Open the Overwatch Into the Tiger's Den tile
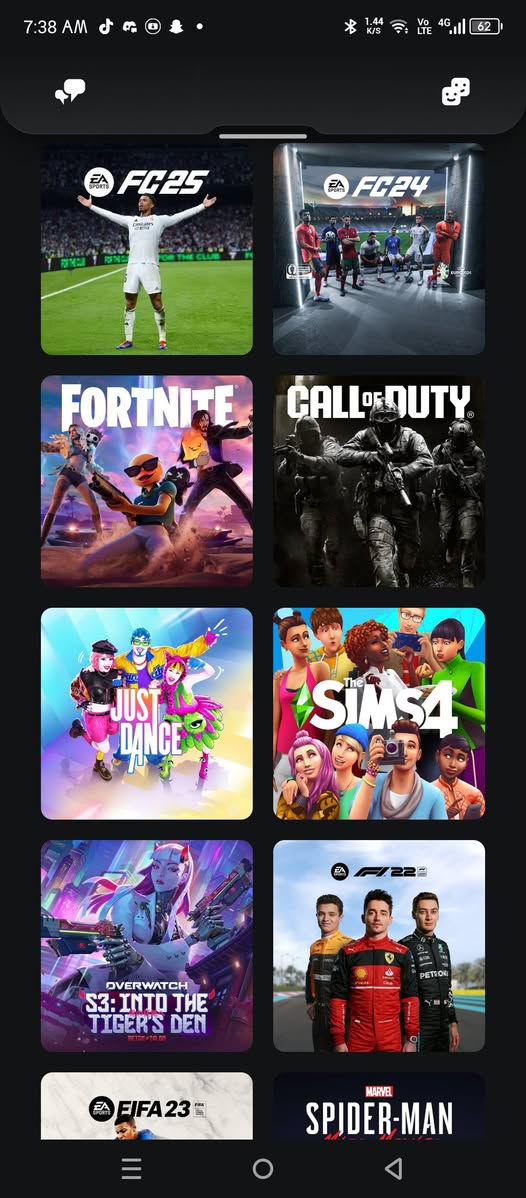Image resolution: width=526 pixels, height=1198 pixels. point(147,946)
